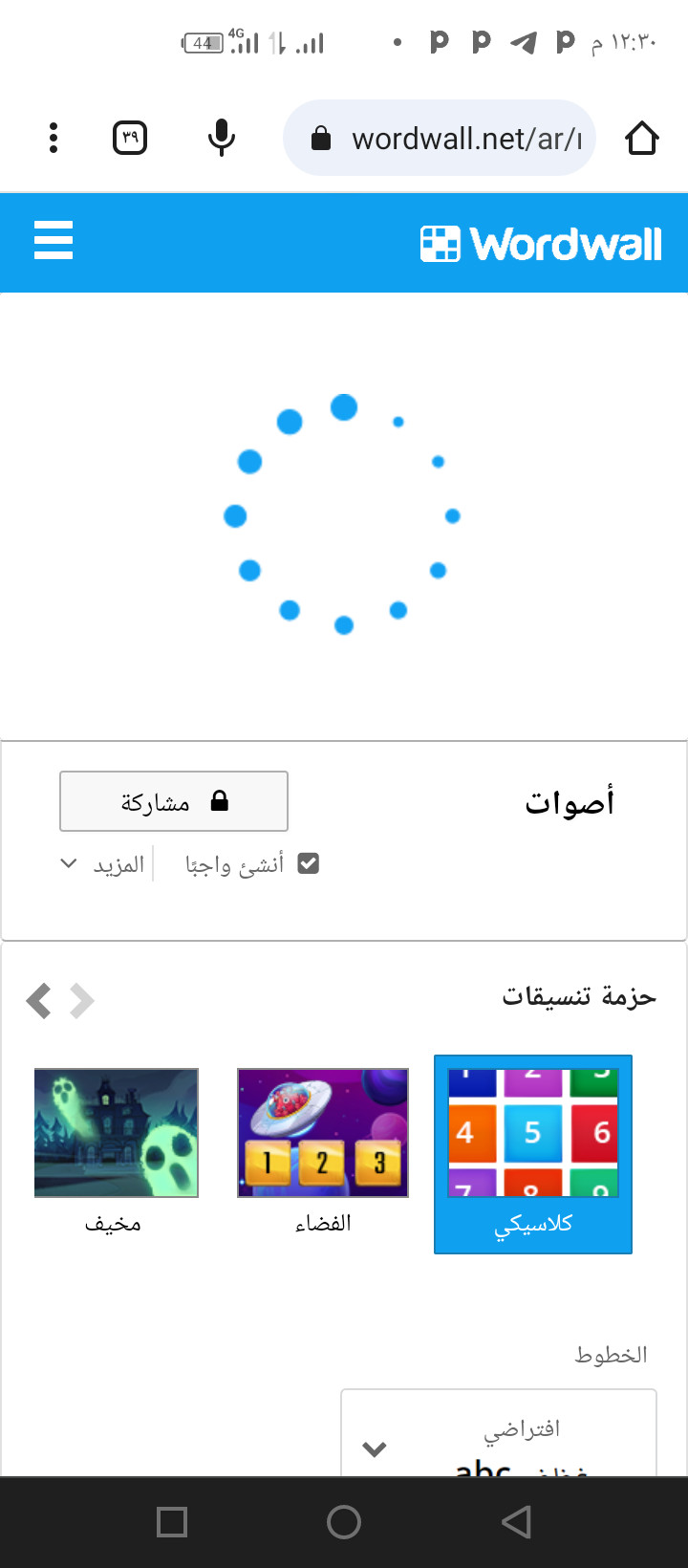Go back with system back button
The height and width of the screenshot is (1568, 688).
point(516,1522)
